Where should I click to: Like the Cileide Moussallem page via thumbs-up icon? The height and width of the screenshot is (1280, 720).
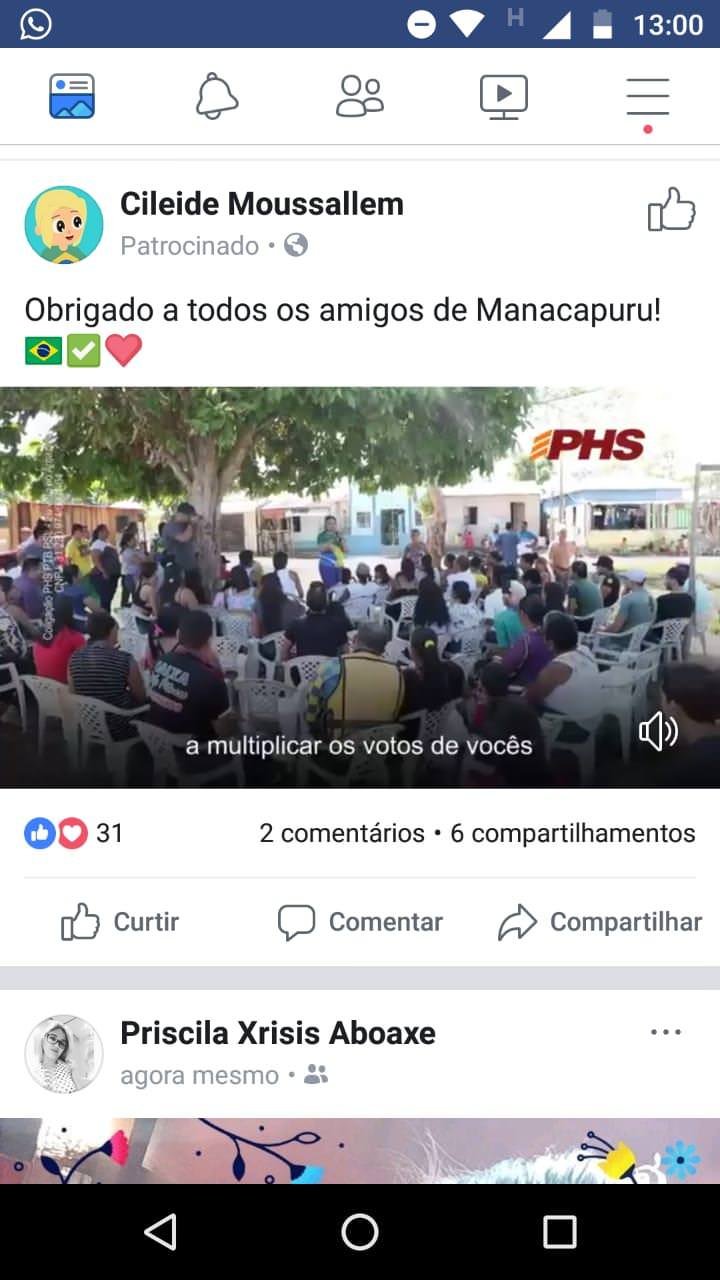[x=671, y=210]
